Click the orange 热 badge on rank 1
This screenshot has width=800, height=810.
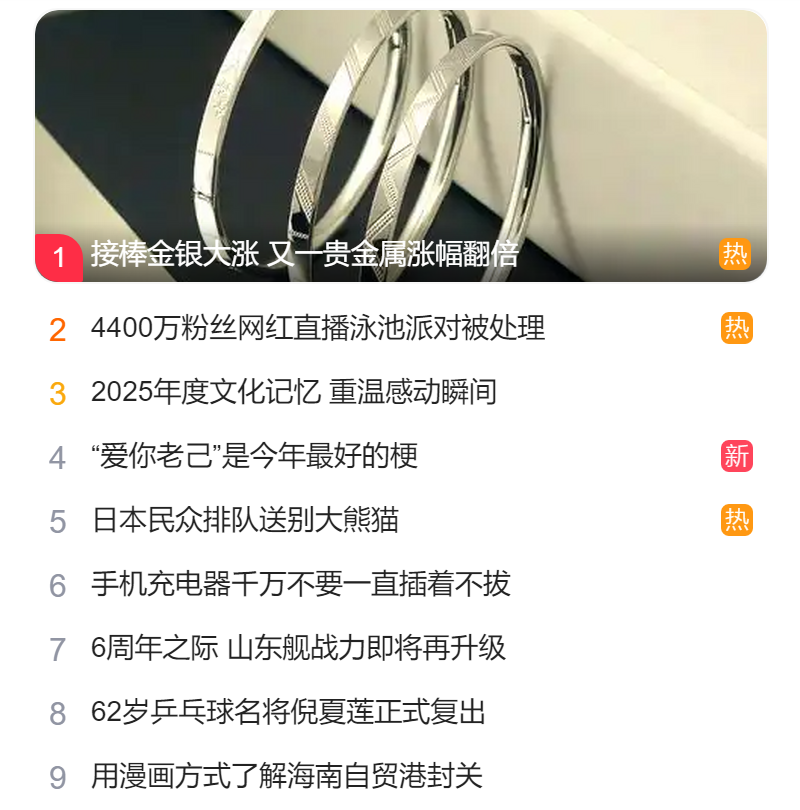pos(737,255)
